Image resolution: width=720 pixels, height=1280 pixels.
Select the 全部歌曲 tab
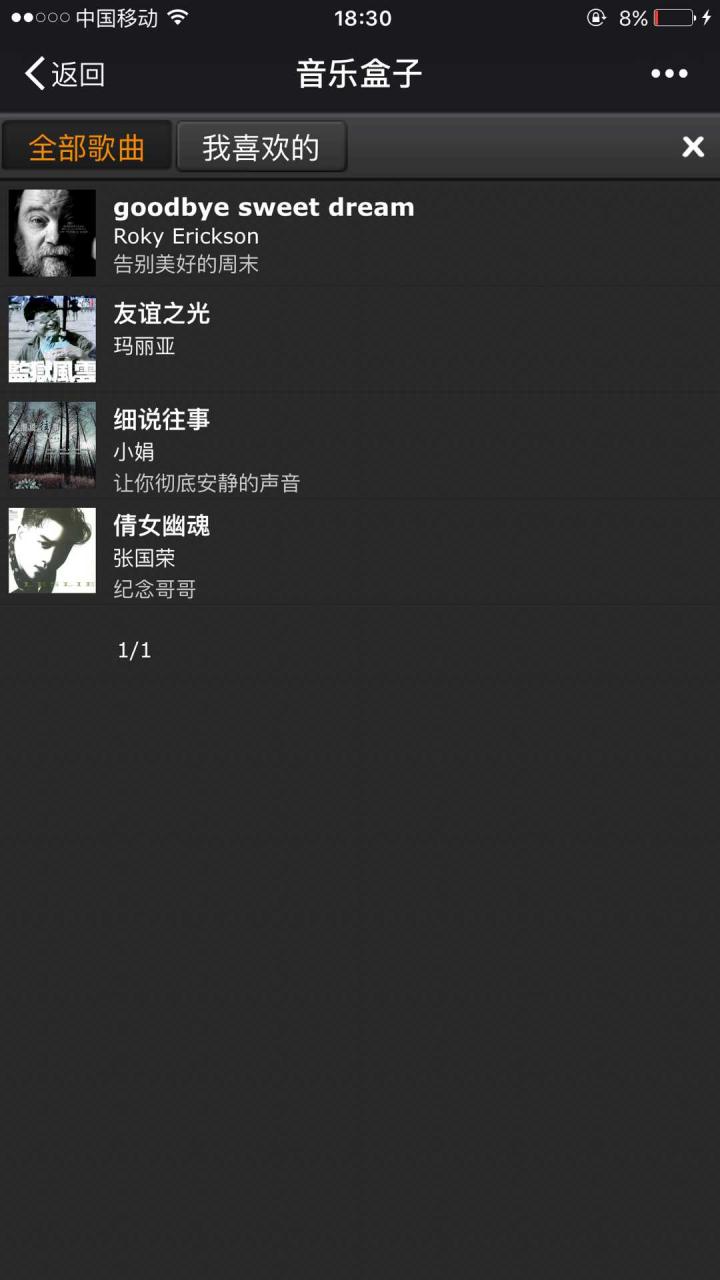click(86, 146)
